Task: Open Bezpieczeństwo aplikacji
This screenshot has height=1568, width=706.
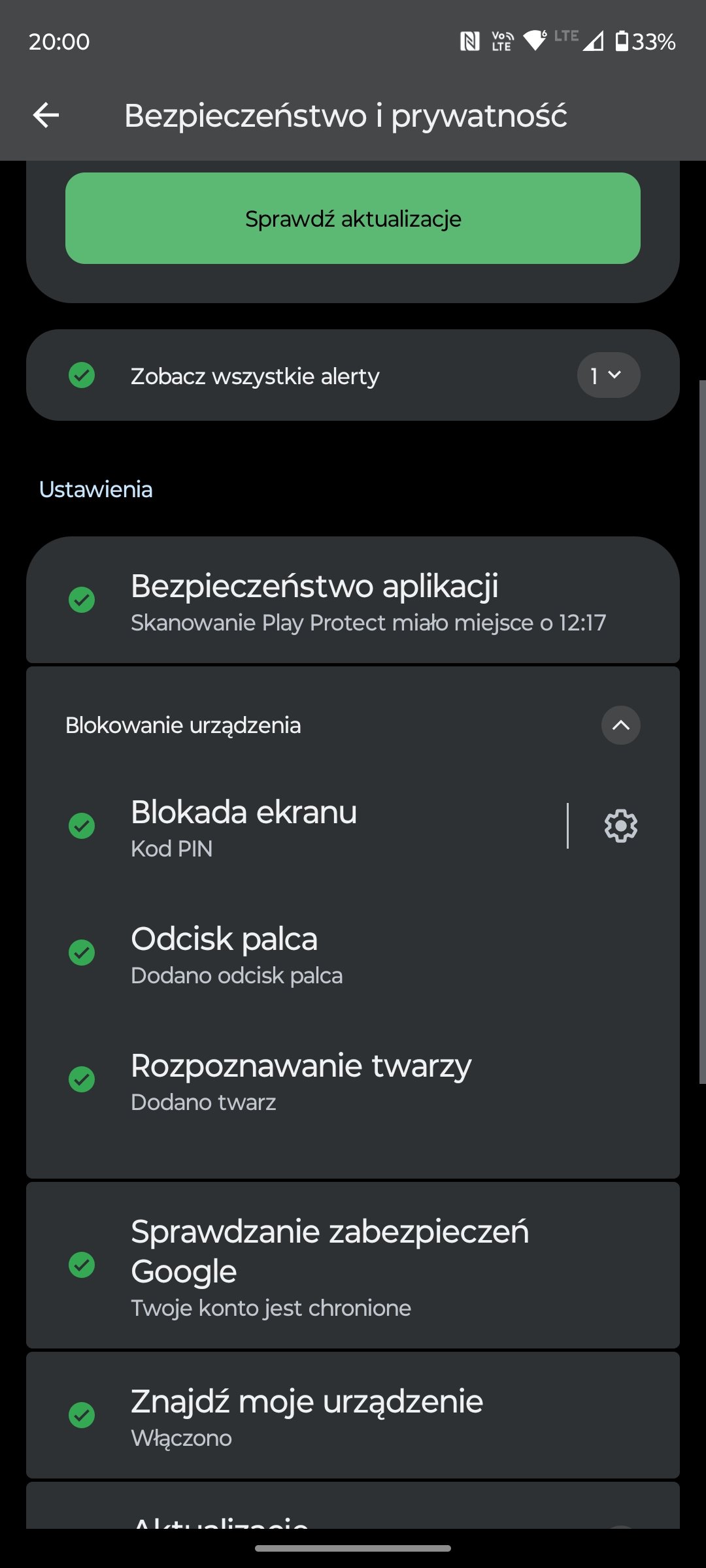Action: point(353,600)
